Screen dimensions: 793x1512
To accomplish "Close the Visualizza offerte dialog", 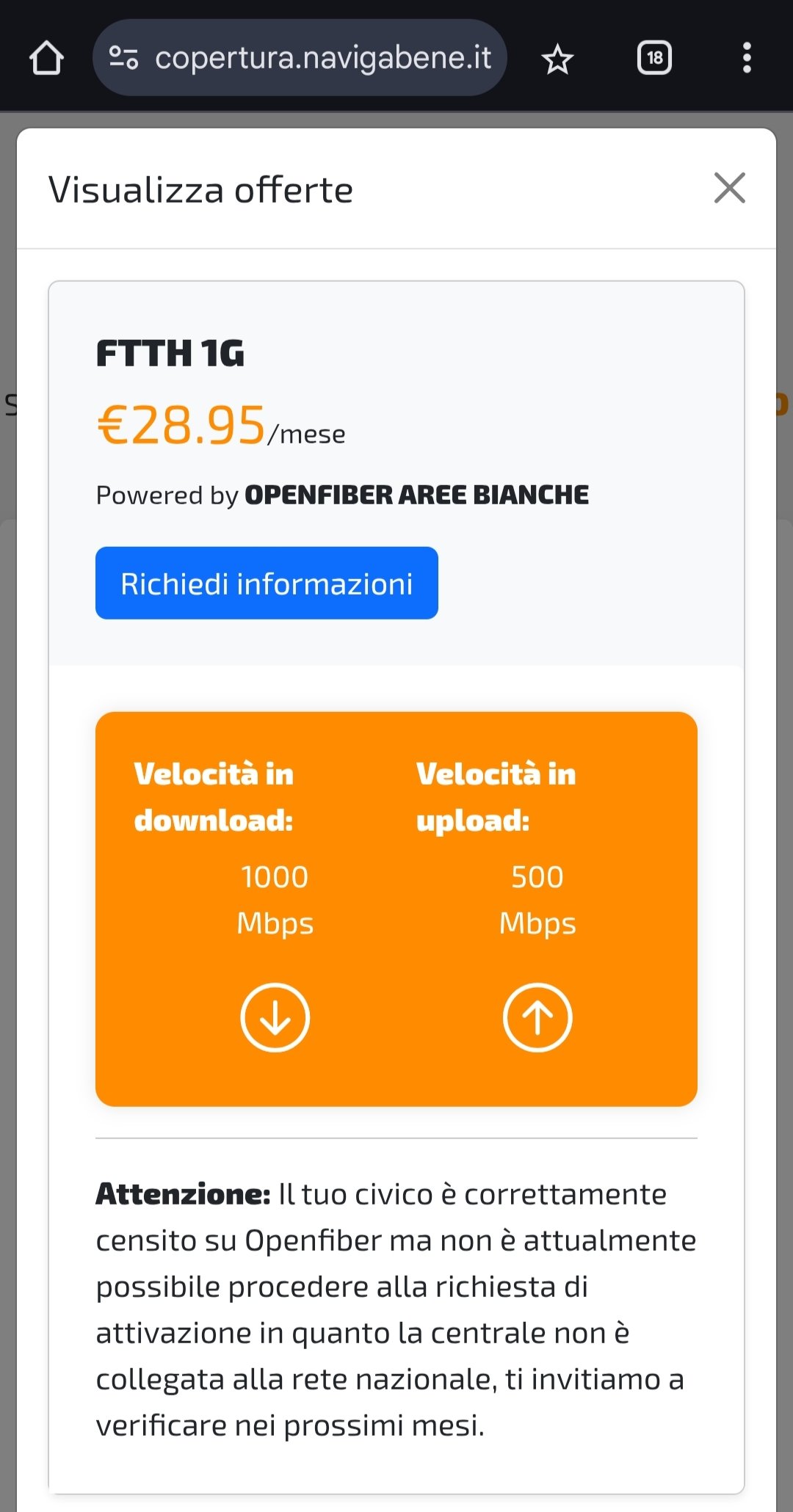I will coord(729,188).
